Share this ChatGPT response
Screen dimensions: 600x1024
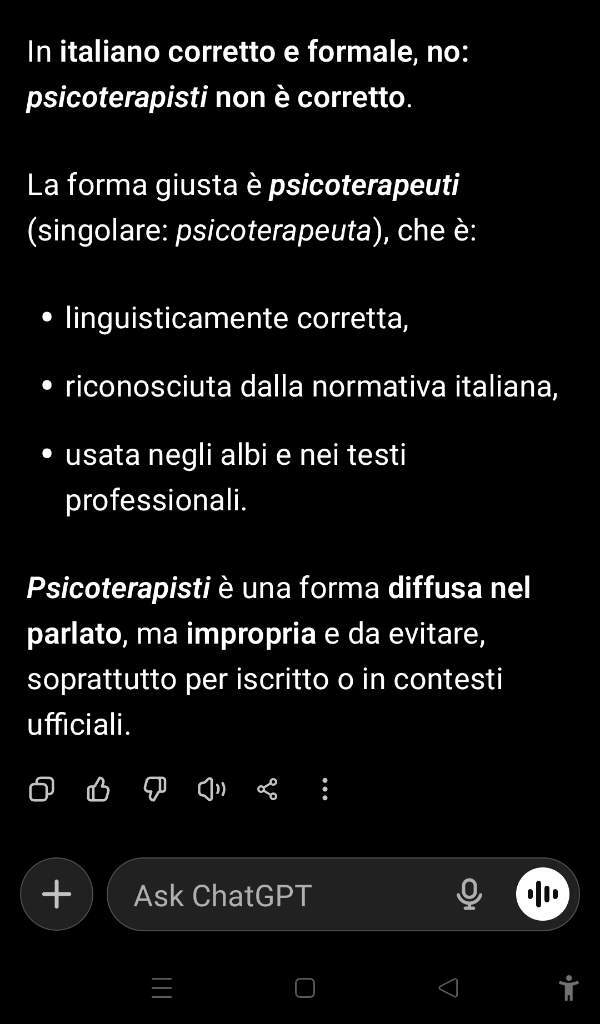coord(267,790)
